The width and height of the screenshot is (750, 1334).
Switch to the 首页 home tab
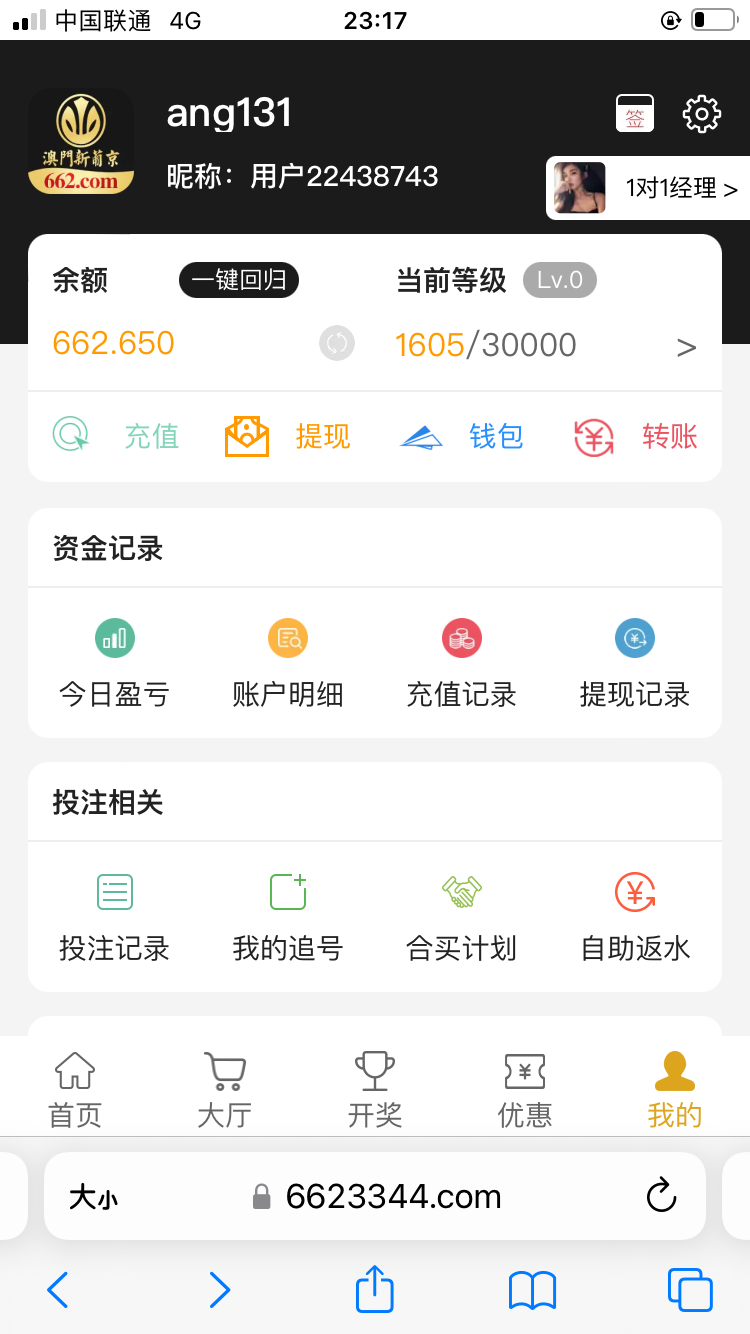coord(75,1089)
